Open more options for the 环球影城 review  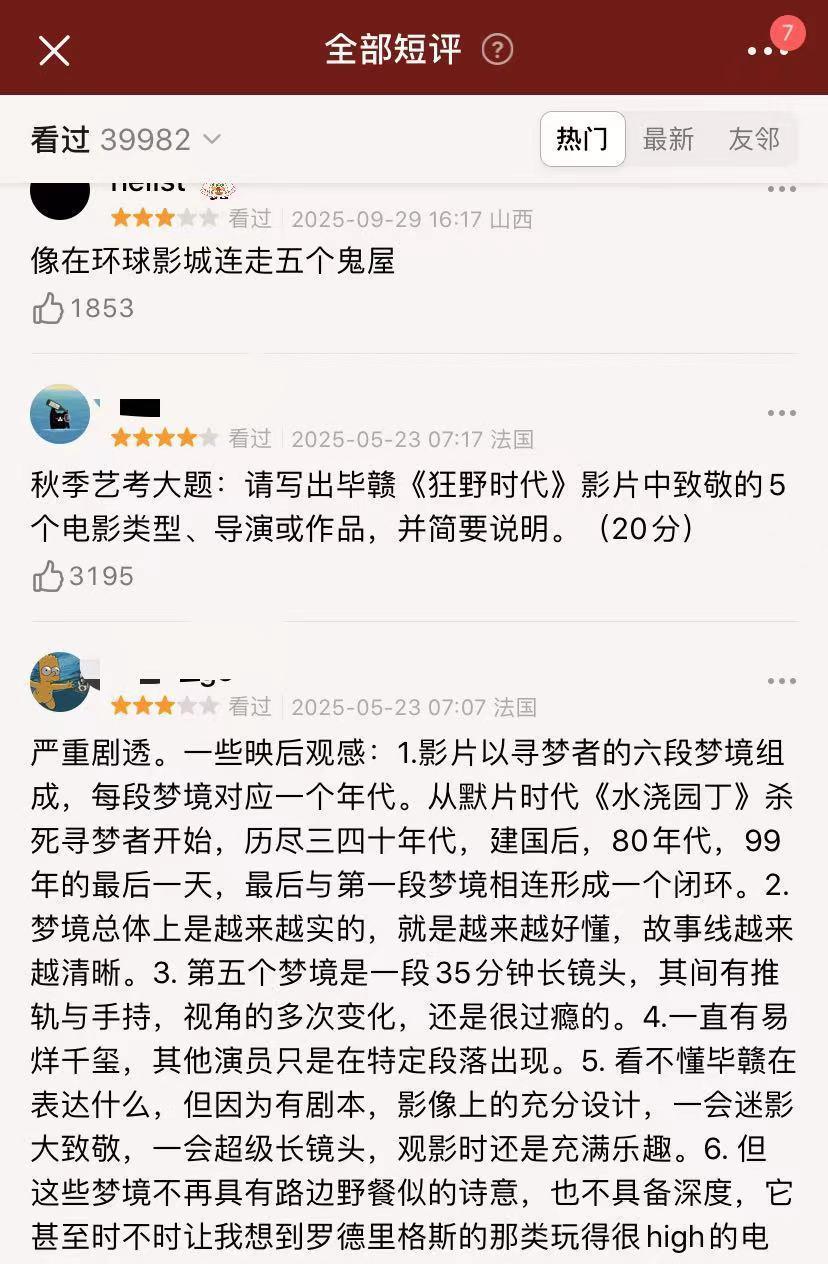pos(781,189)
